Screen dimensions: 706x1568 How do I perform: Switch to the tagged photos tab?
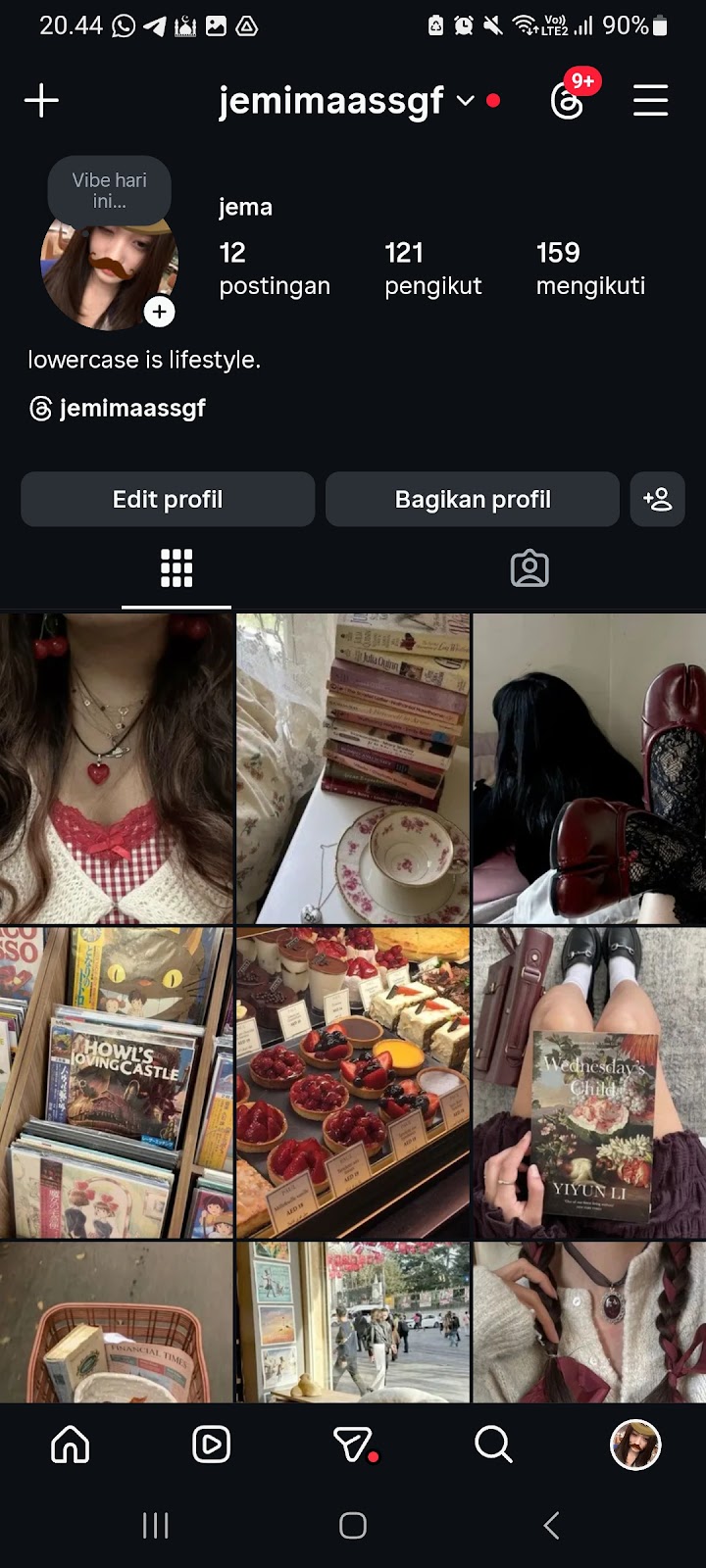(529, 568)
